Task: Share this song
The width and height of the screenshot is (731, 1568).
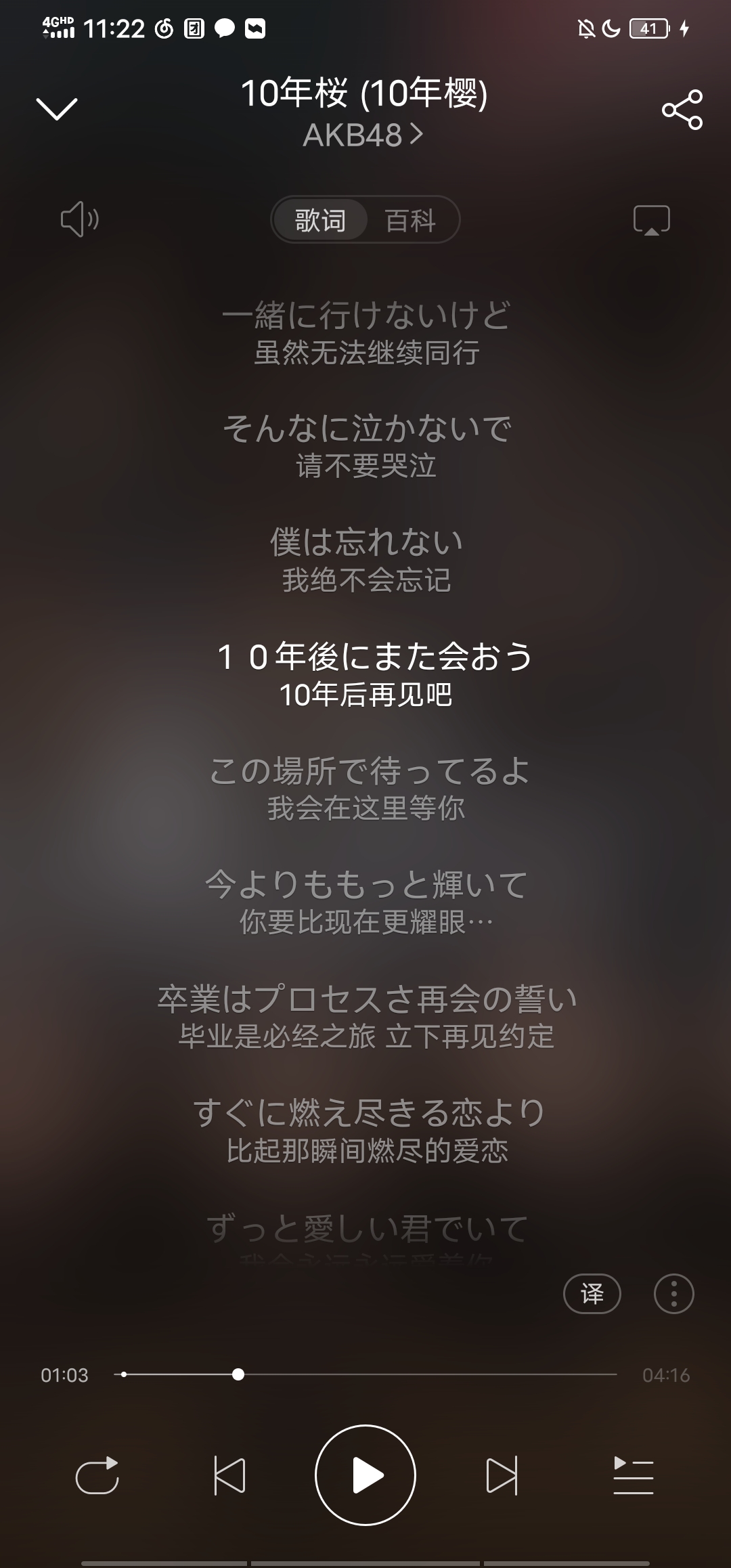Action: [682, 110]
